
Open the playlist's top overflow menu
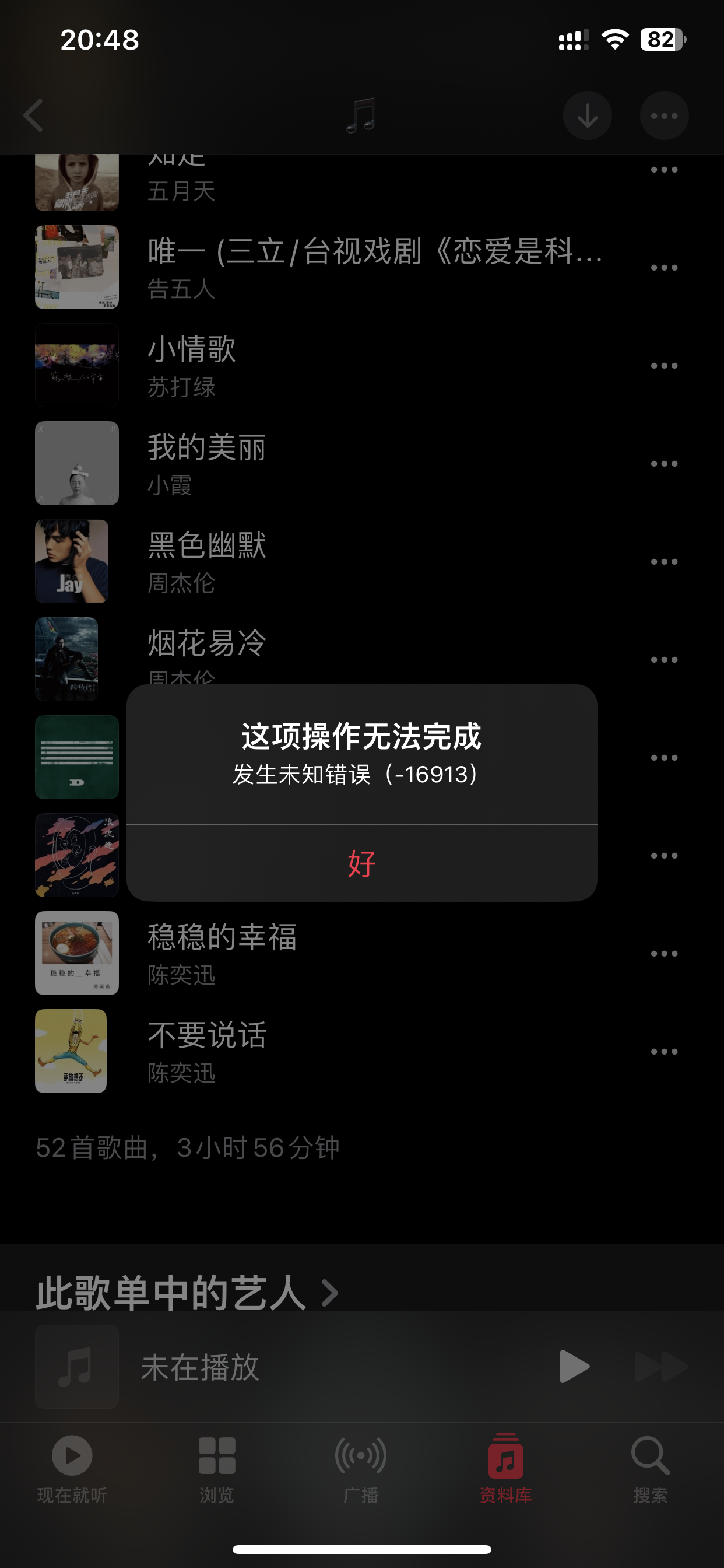click(664, 116)
